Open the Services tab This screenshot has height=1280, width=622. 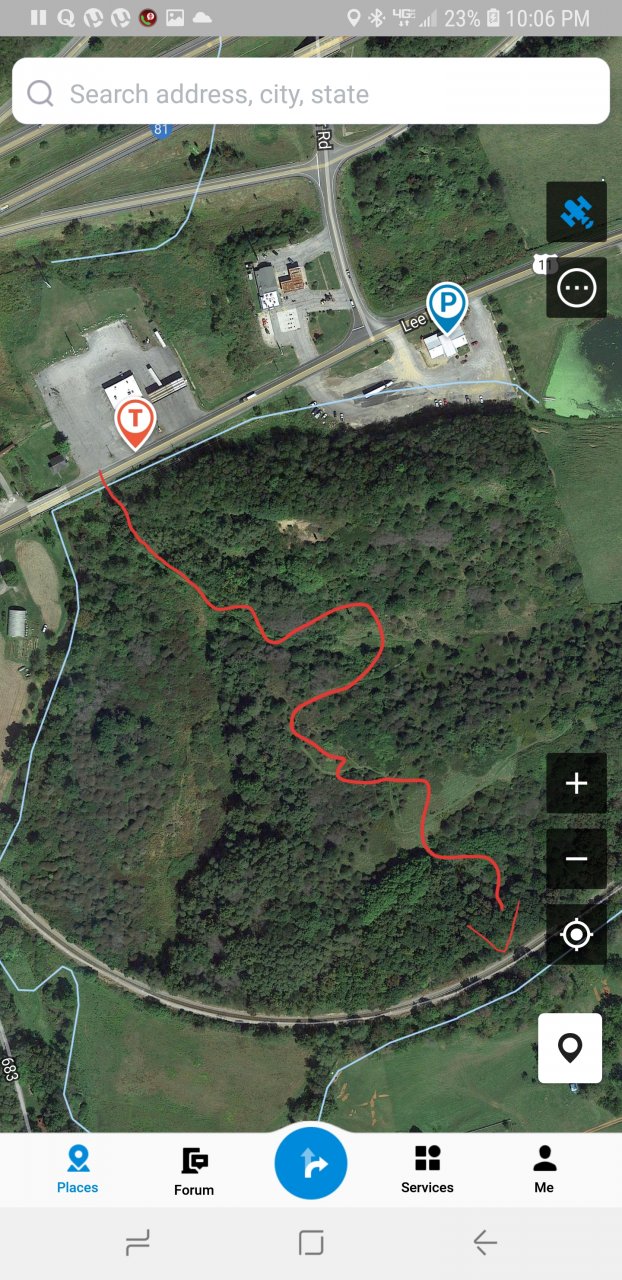click(x=427, y=1170)
